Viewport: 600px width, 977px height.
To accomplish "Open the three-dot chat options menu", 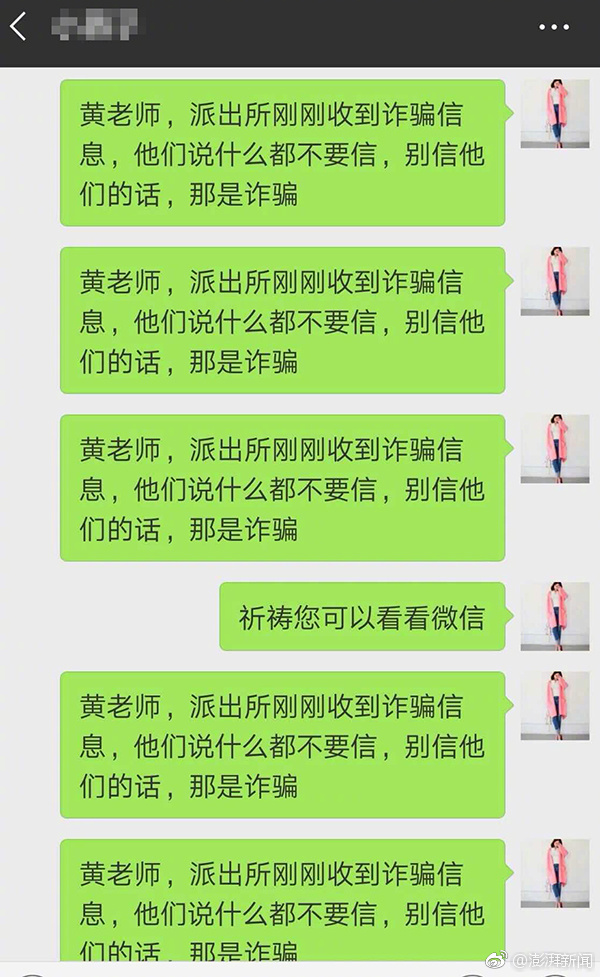I will coord(554,28).
